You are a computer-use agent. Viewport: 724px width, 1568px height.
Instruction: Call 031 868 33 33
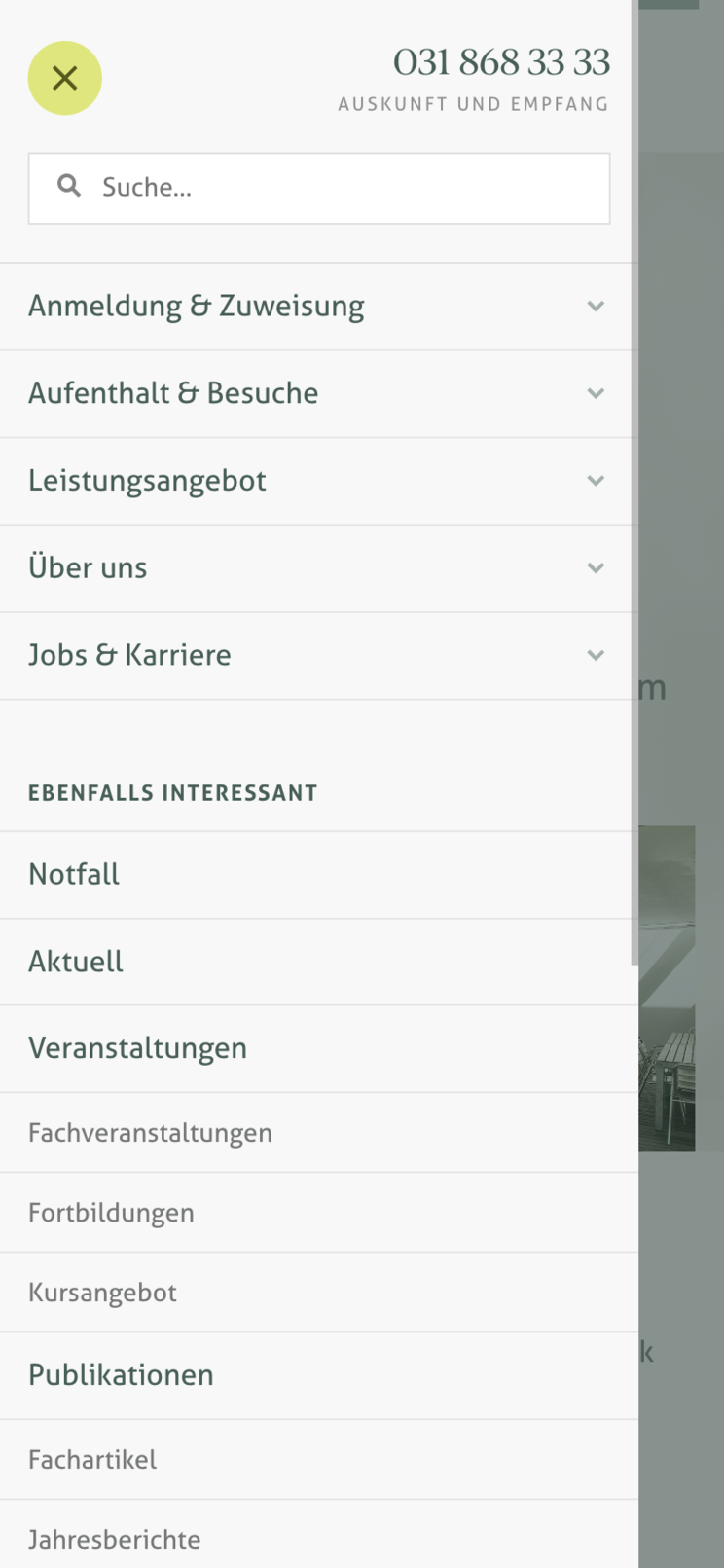pos(501,63)
